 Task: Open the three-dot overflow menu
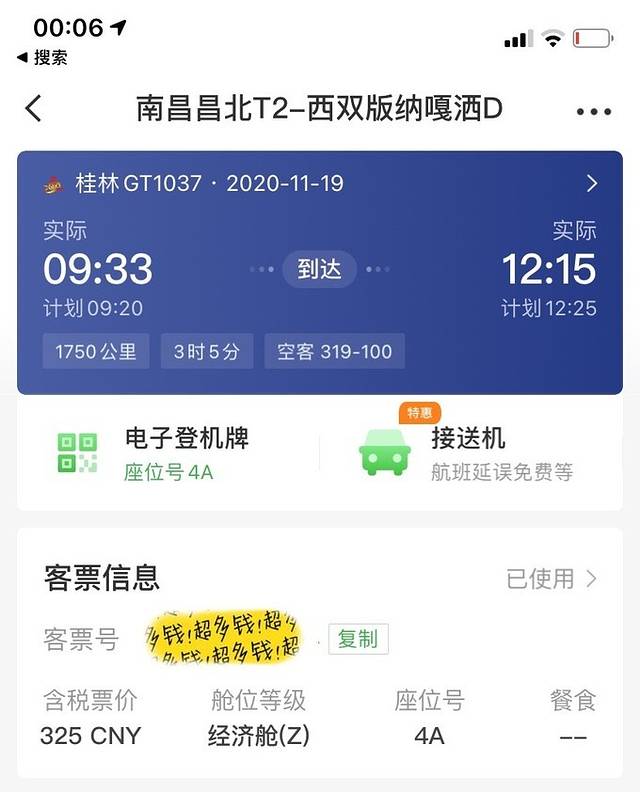(593, 111)
